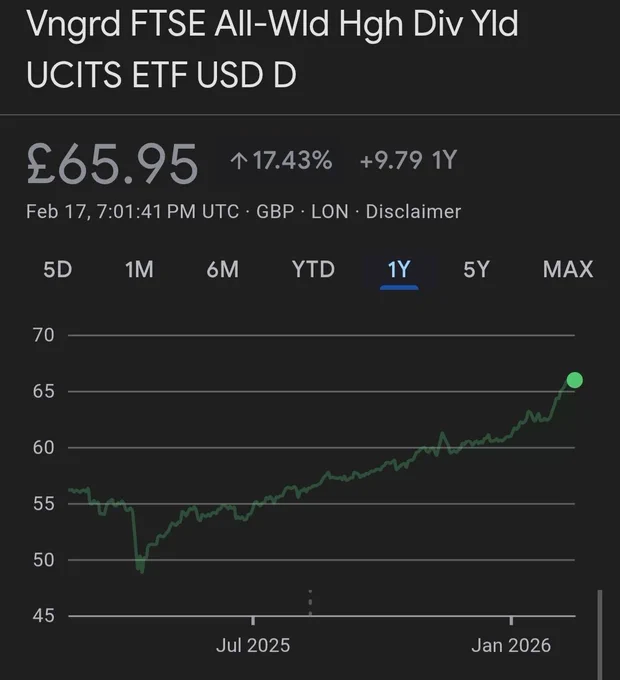Switch the chart to 5D range
This screenshot has height=680, width=620.
[58, 269]
